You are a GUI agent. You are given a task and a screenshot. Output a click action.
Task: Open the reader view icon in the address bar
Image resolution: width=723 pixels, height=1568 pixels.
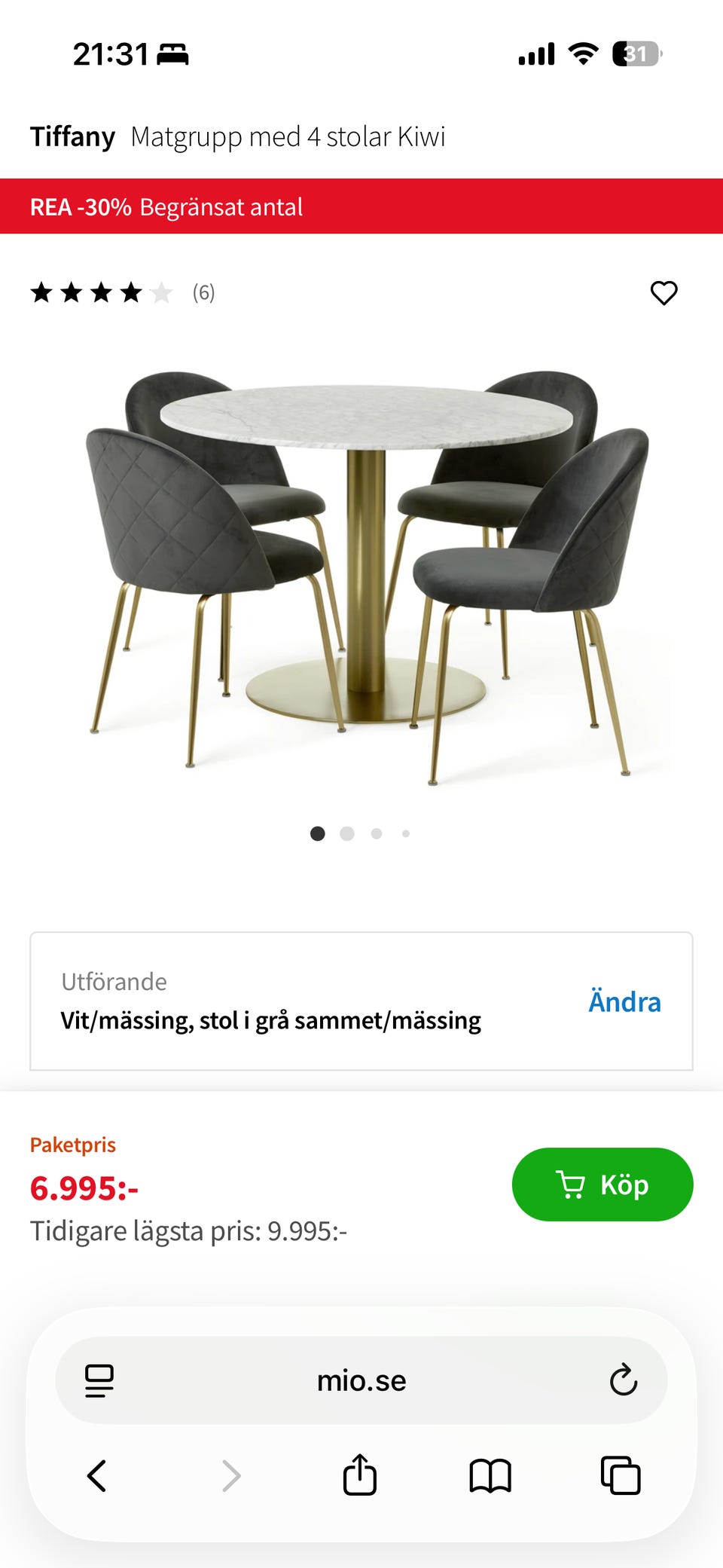click(x=99, y=1381)
